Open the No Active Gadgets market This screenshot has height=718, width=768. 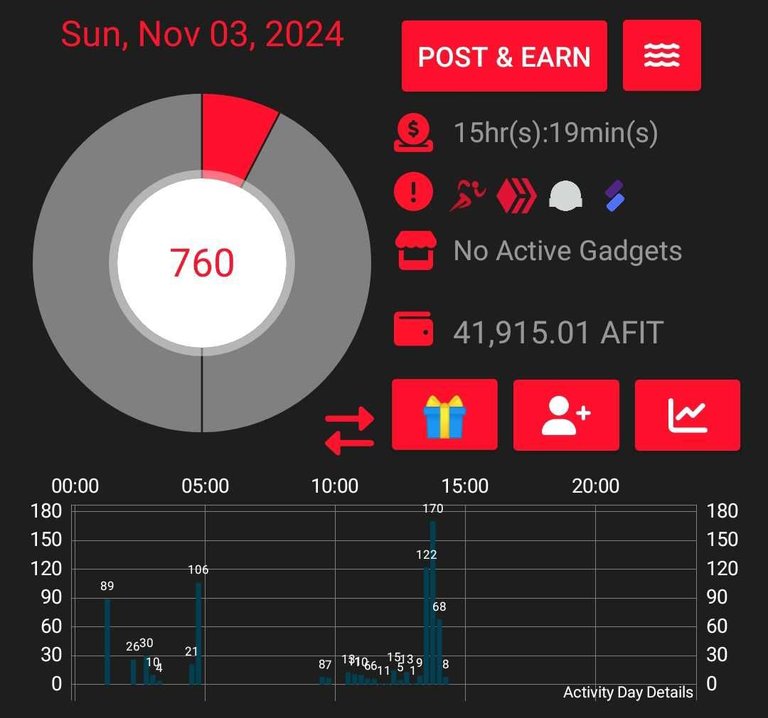pos(567,251)
